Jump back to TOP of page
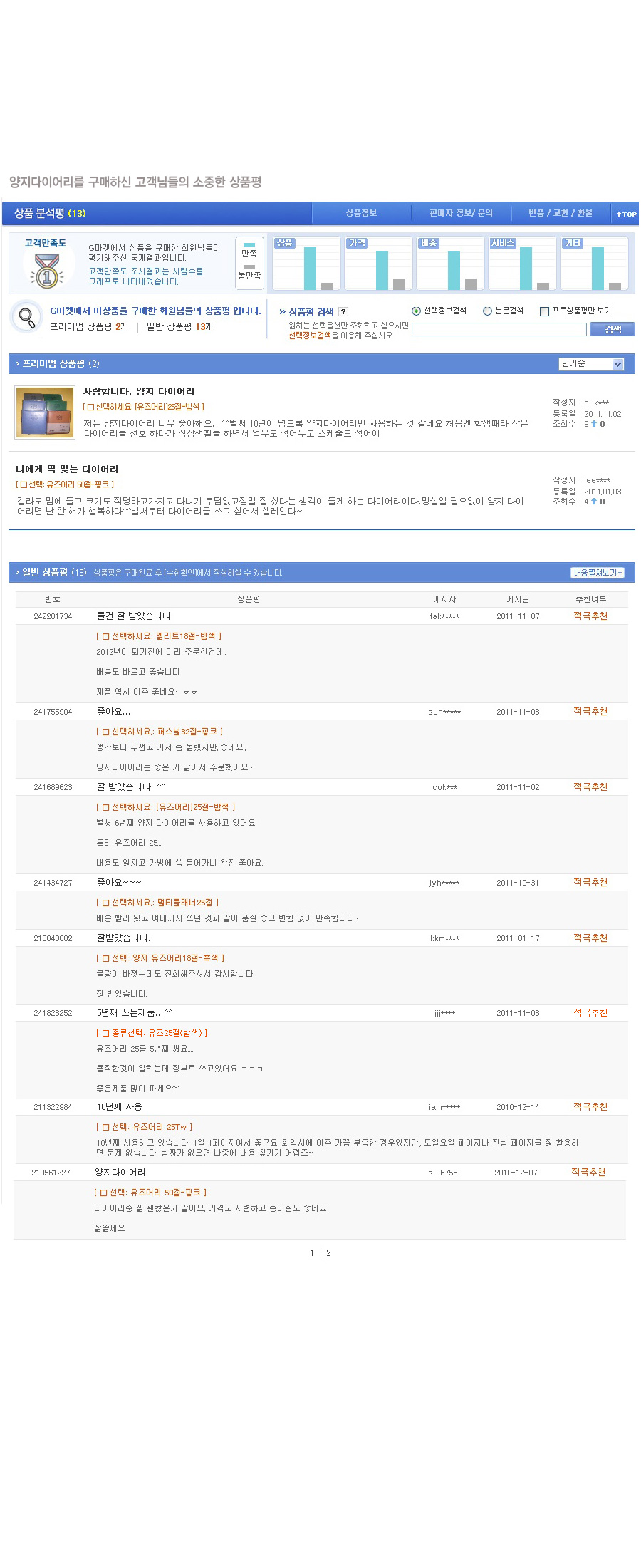This screenshot has width=641, height=1568. point(626,214)
